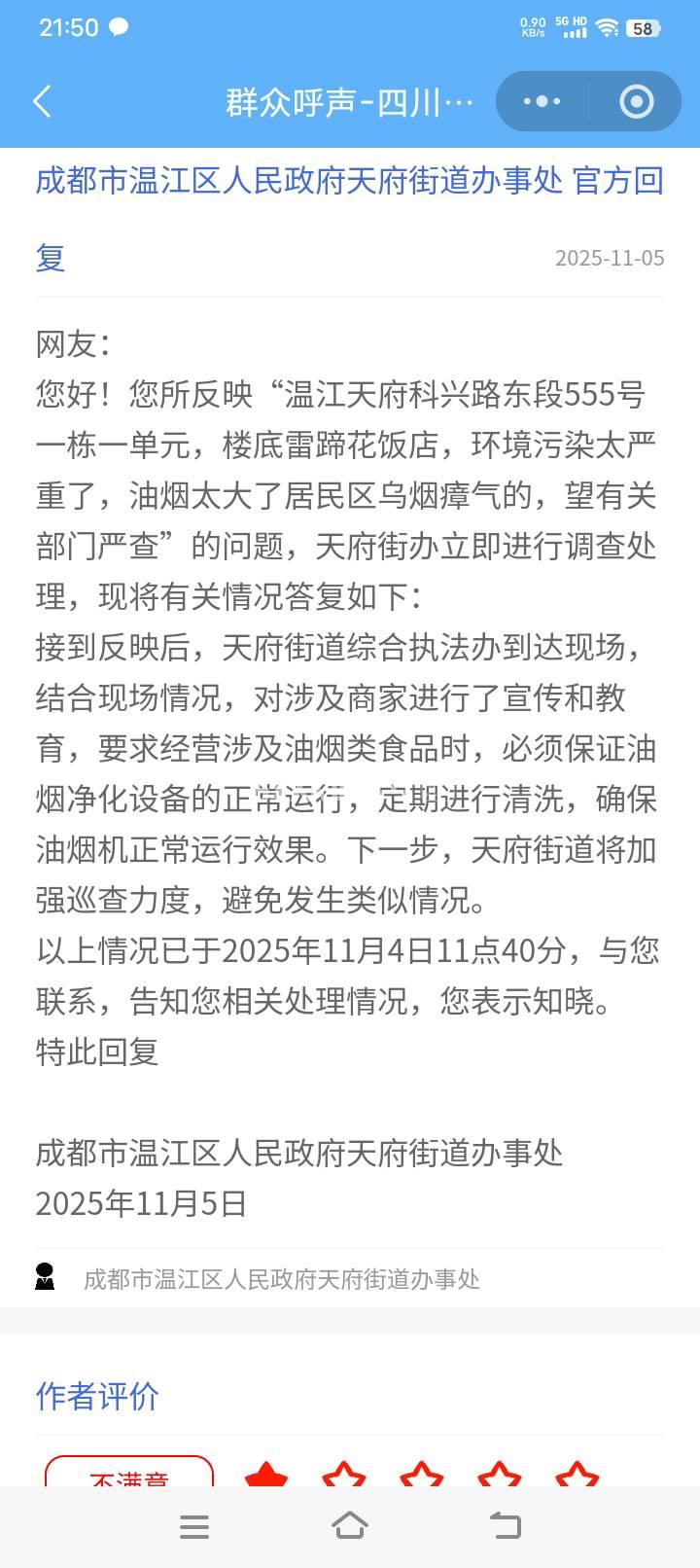700x1568 pixels.
Task: Select the fifth rating star
Action: (577, 1477)
